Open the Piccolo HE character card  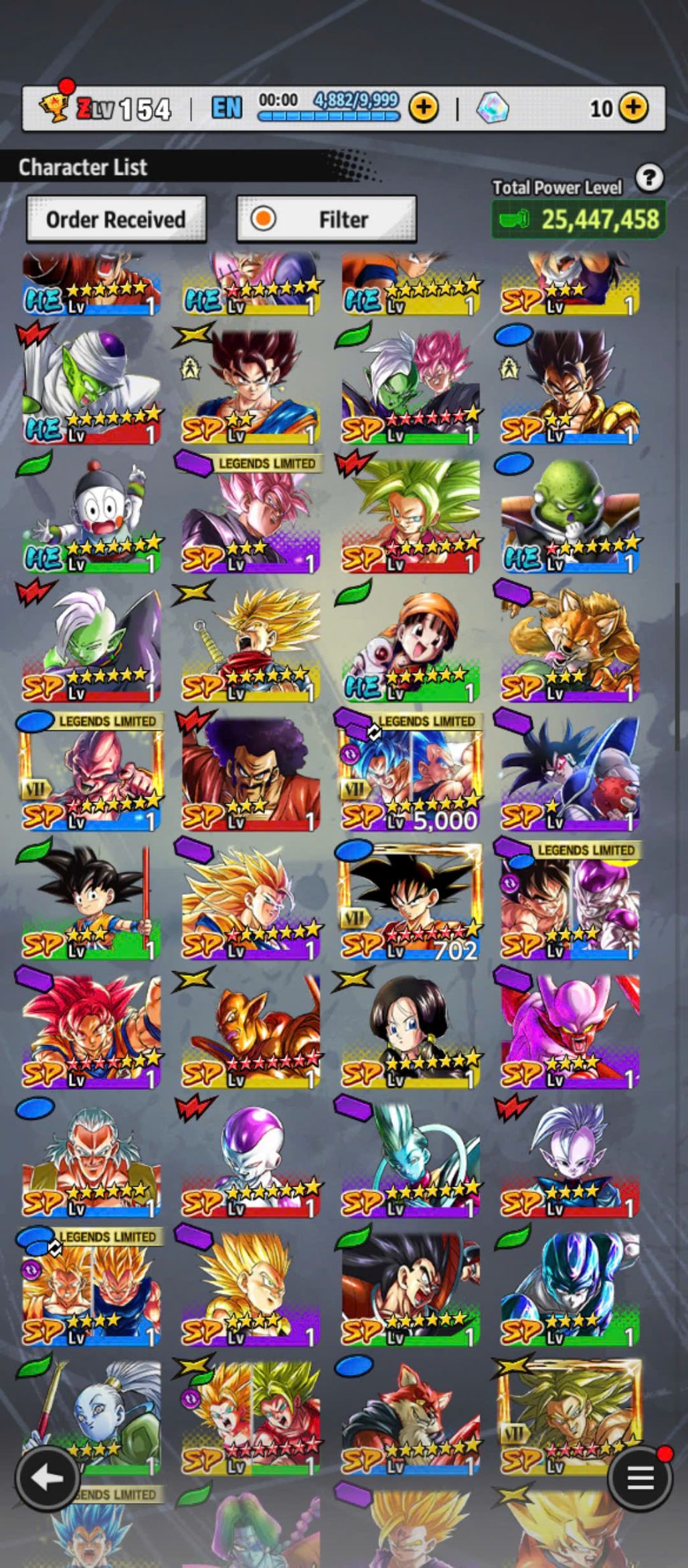[92, 386]
